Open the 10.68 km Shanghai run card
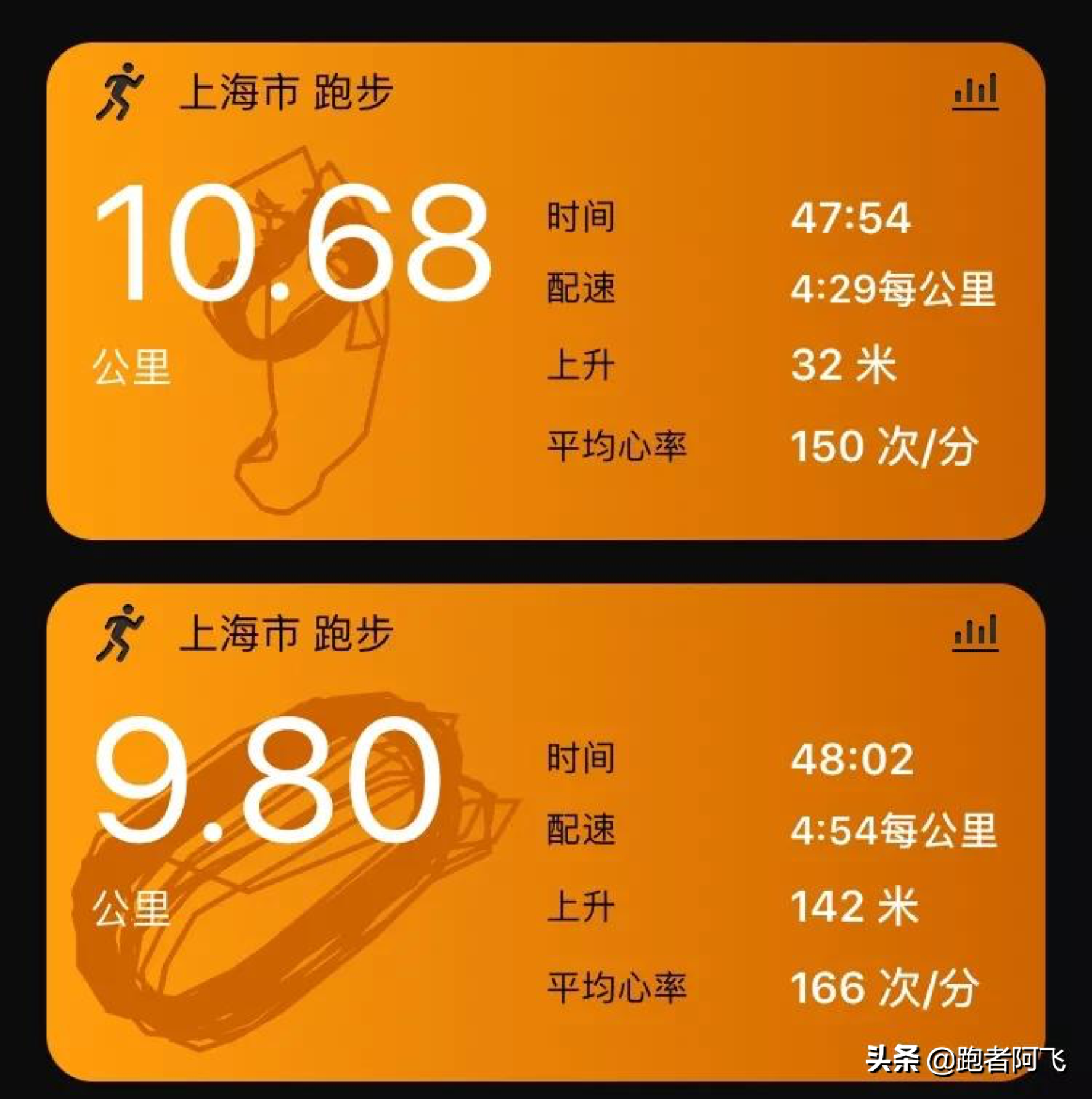 545,291
